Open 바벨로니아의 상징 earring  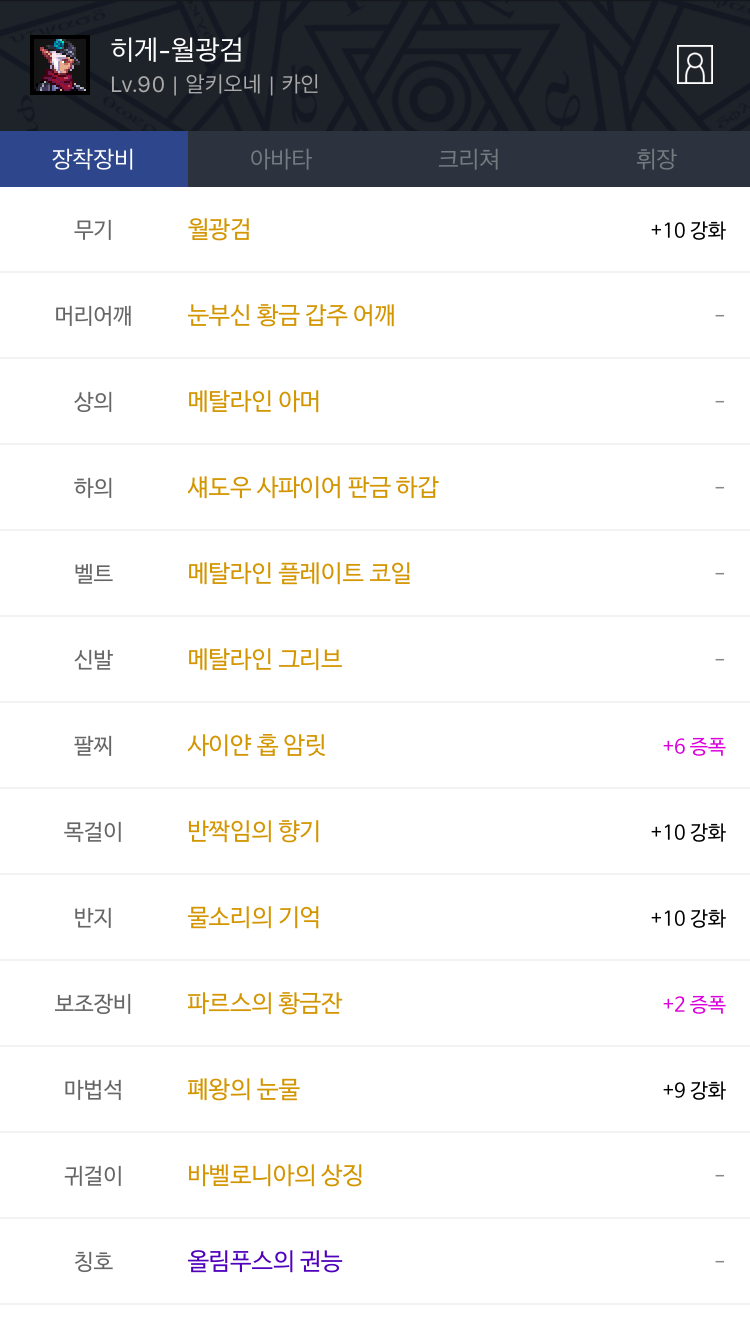275,1175
